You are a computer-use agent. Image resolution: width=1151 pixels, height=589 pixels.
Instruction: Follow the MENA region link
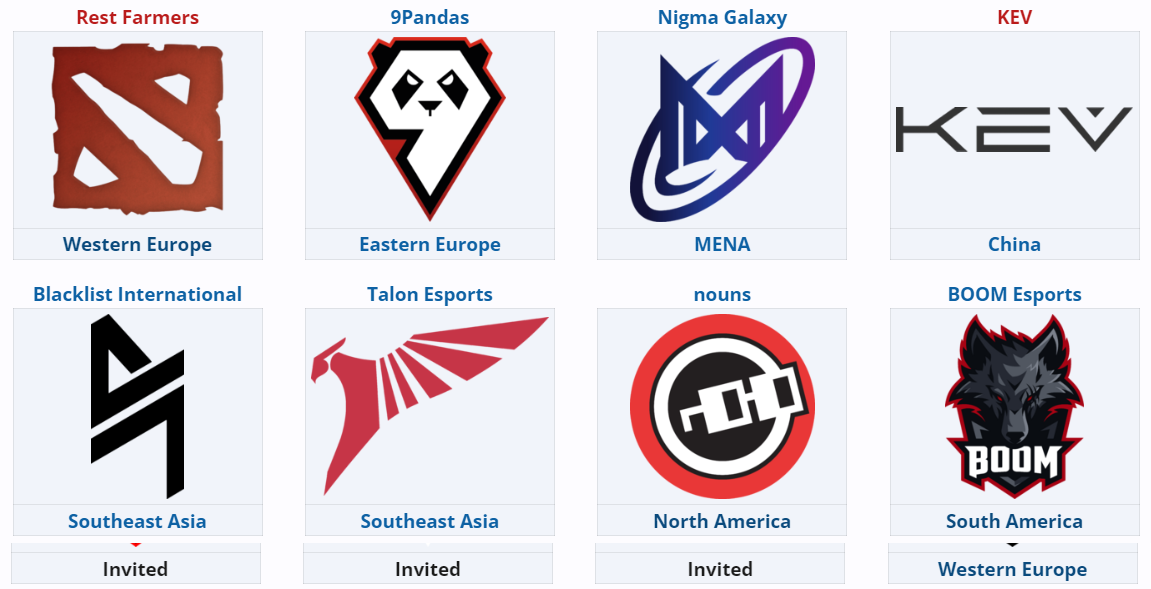pos(721,244)
